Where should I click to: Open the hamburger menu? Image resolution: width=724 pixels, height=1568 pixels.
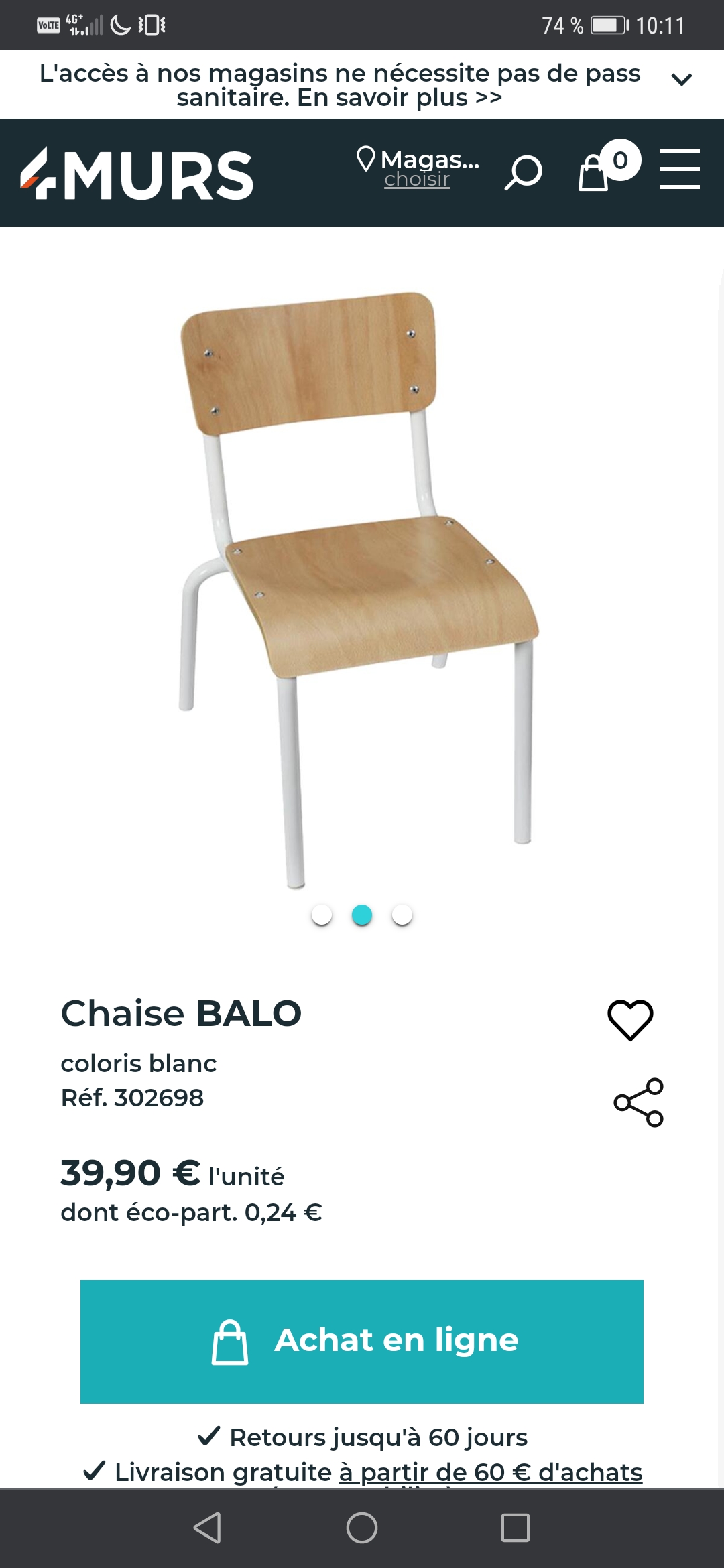679,169
